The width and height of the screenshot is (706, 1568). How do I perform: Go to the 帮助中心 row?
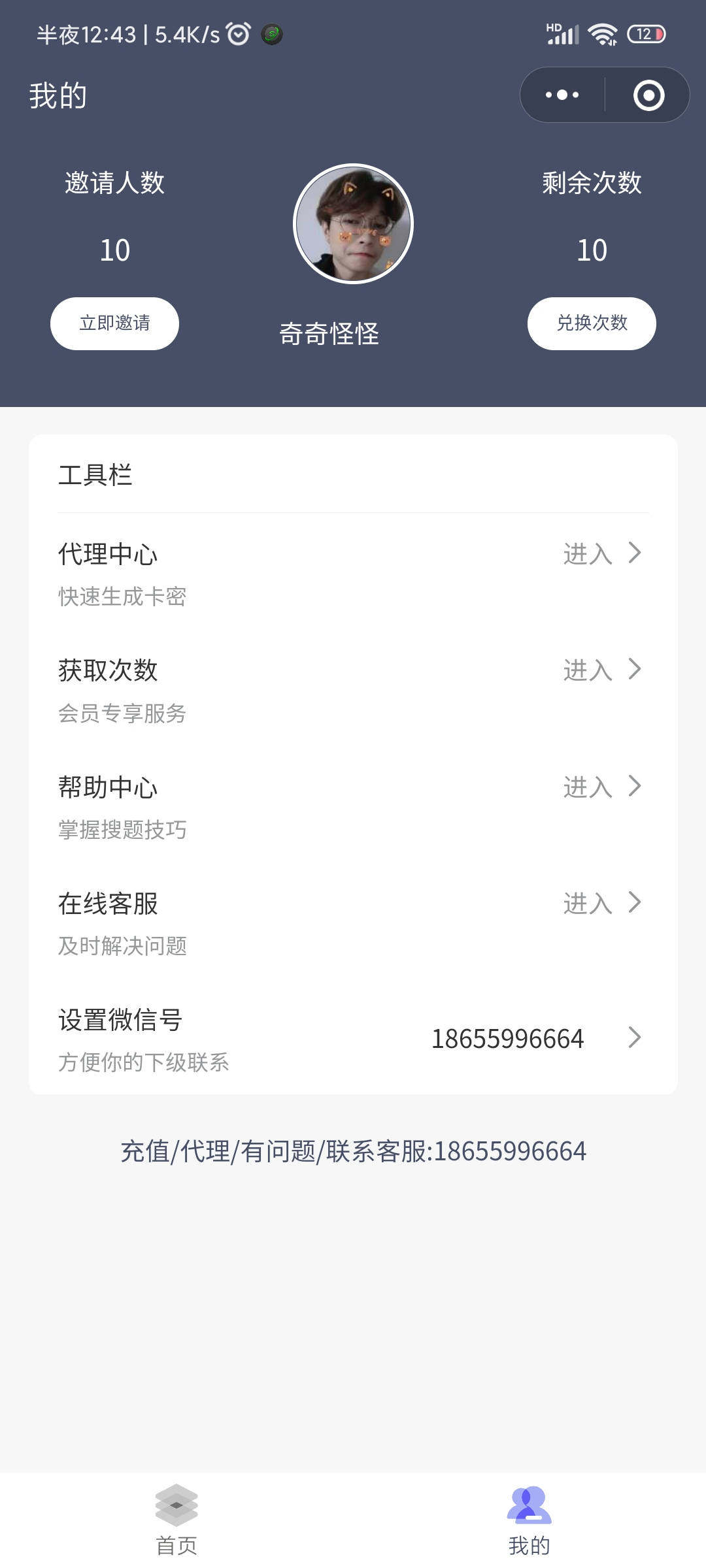[x=353, y=807]
